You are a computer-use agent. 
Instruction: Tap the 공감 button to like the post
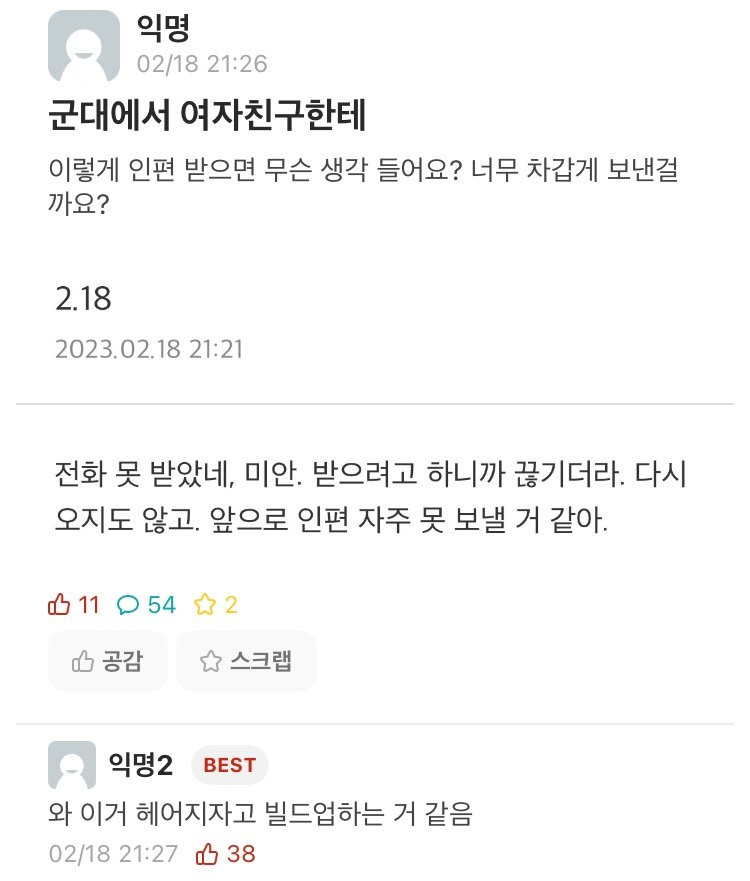click(x=107, y=661)
